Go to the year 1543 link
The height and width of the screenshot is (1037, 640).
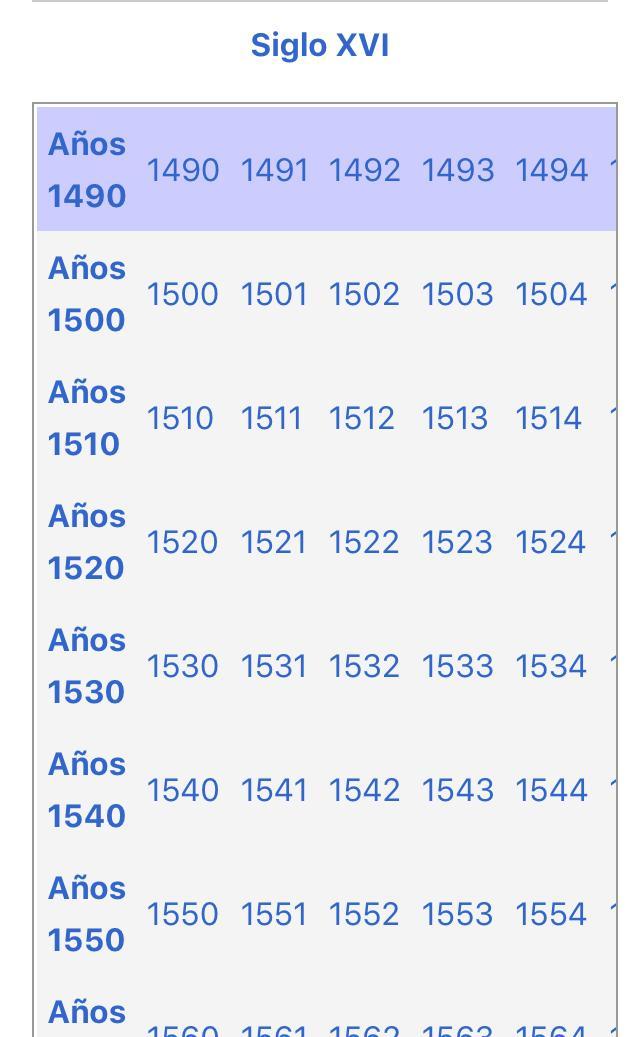pyautogui.click(x=457, y=790)
